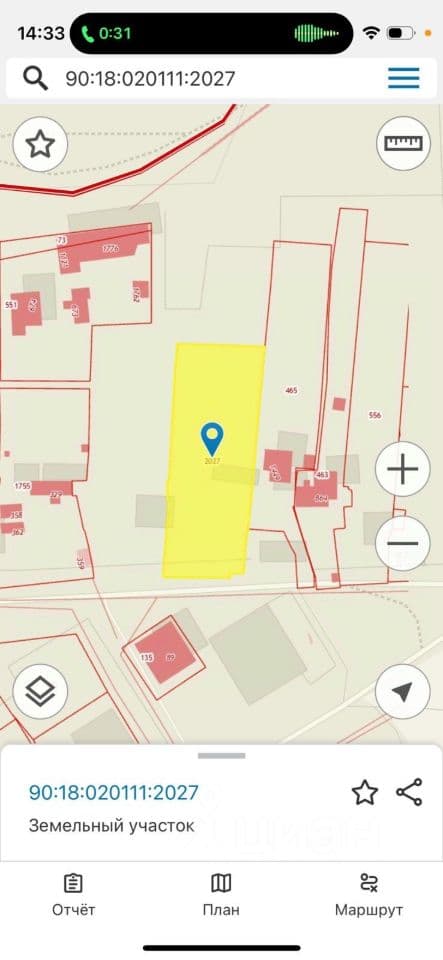Image resolution: width=443 pixels, height=960 pixels.
Task: Open the Отчёт report section
Action: click(x=73, y=894)
